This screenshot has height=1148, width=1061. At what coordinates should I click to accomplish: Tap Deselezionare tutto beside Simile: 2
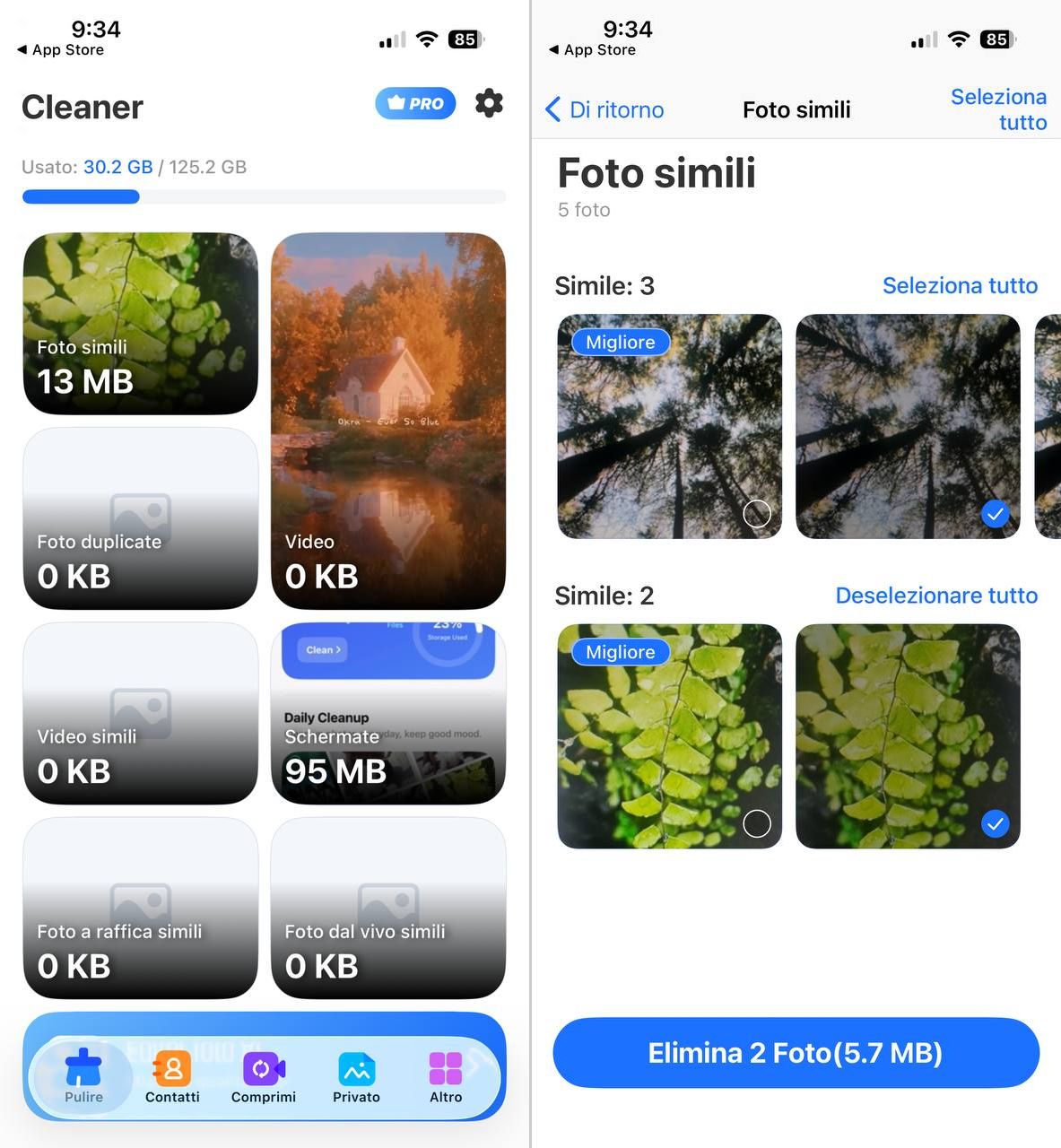pos(936,596)
